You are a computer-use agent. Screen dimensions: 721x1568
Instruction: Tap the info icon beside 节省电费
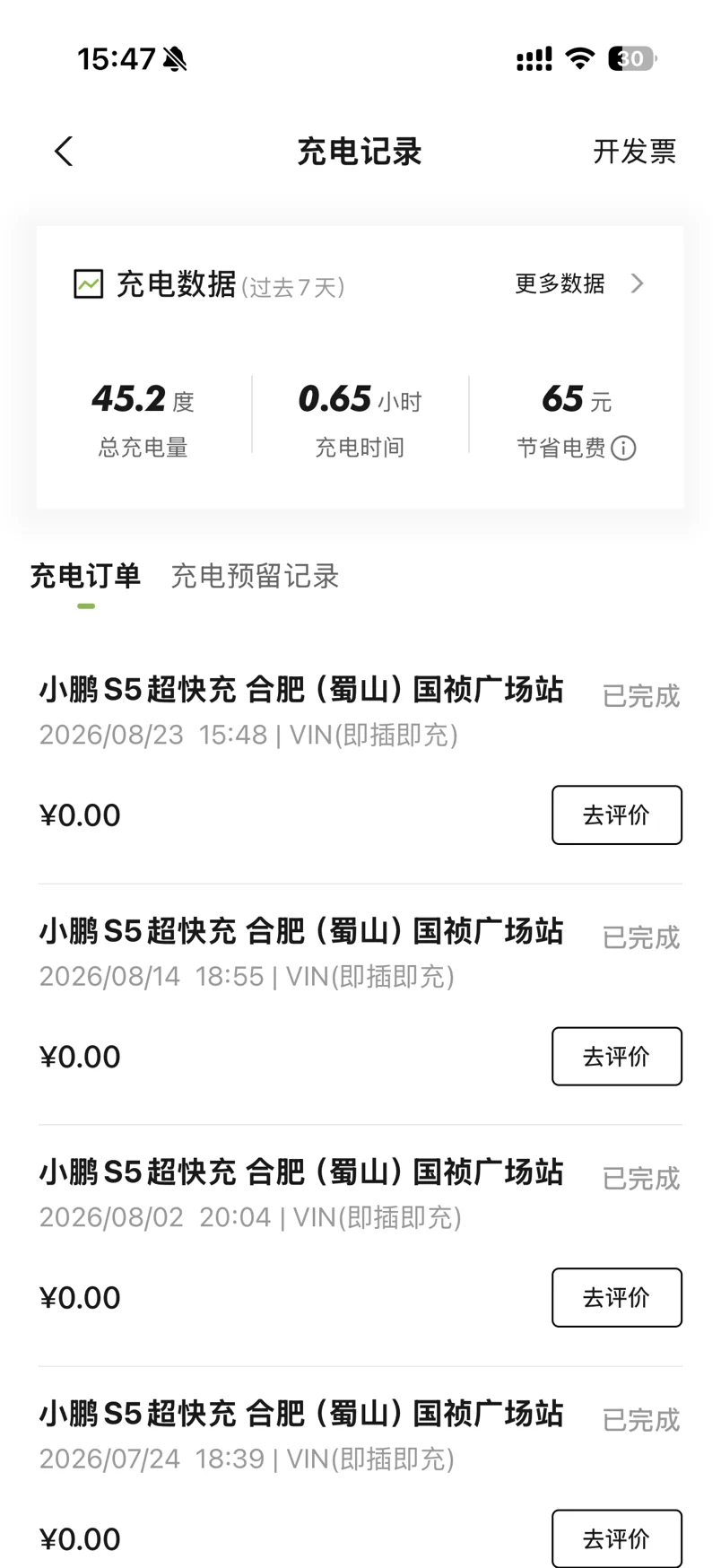click(x=623, y=448)
